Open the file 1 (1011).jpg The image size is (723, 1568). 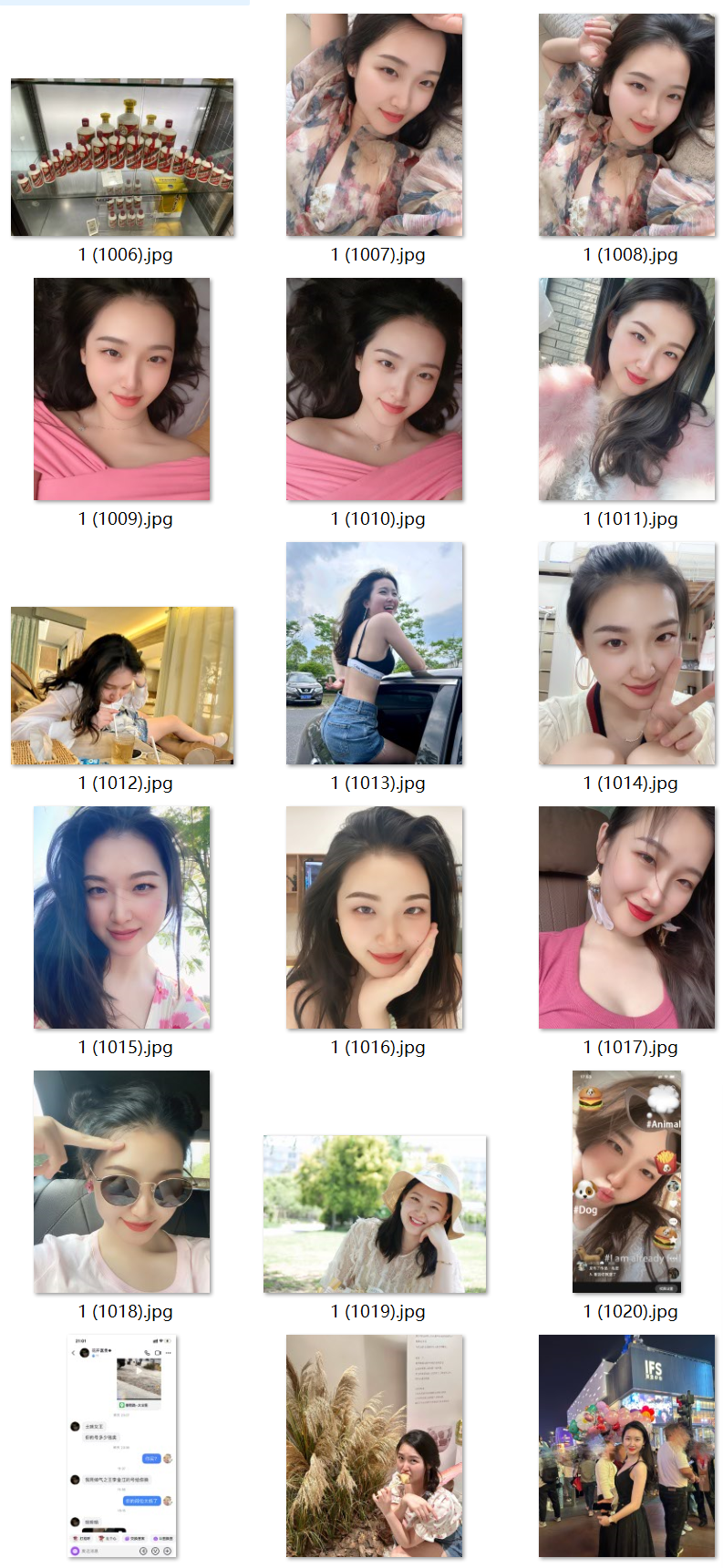click(626, 389)
